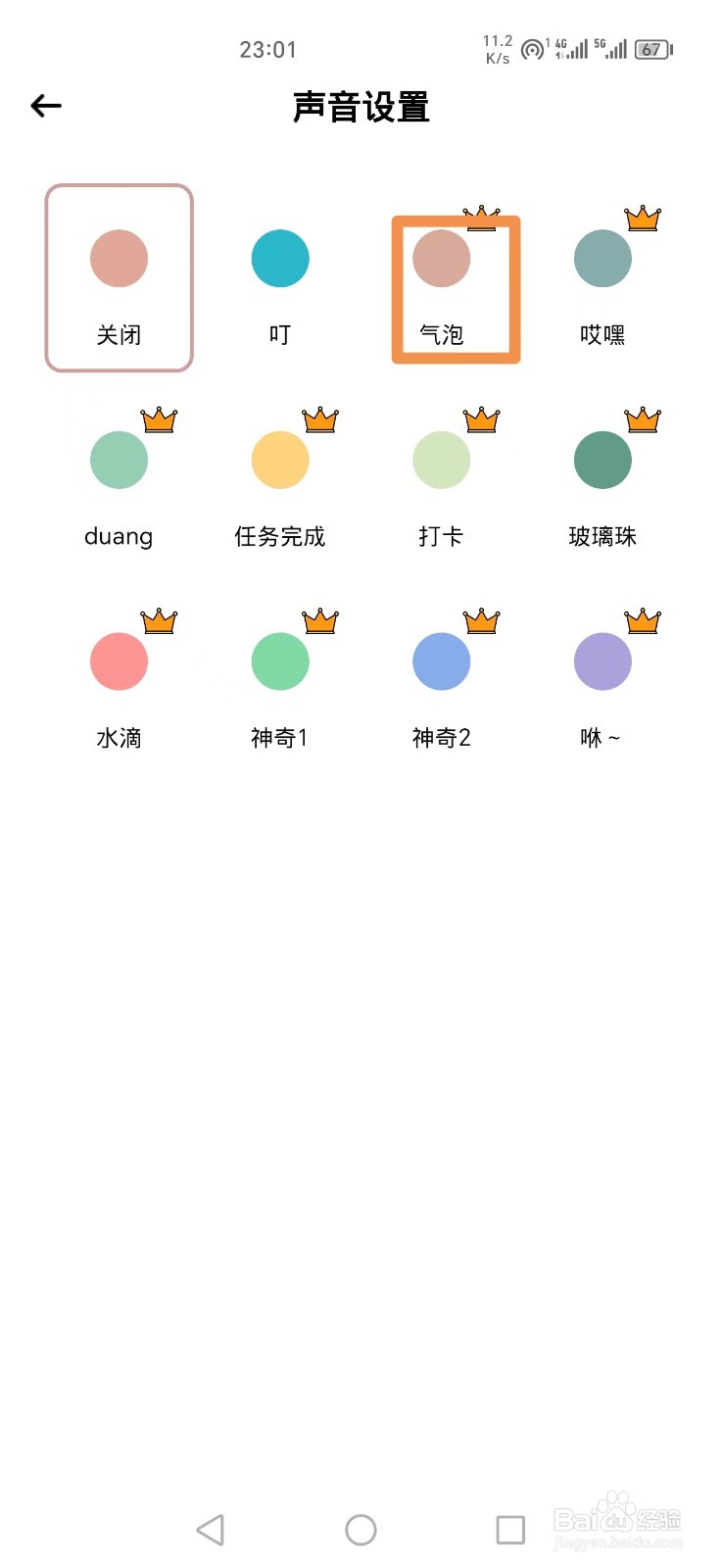Viewport: 722px width, 1568px height.
Task: Select 关闭 to turn off sounds
Action: click(x=119, y=277)
